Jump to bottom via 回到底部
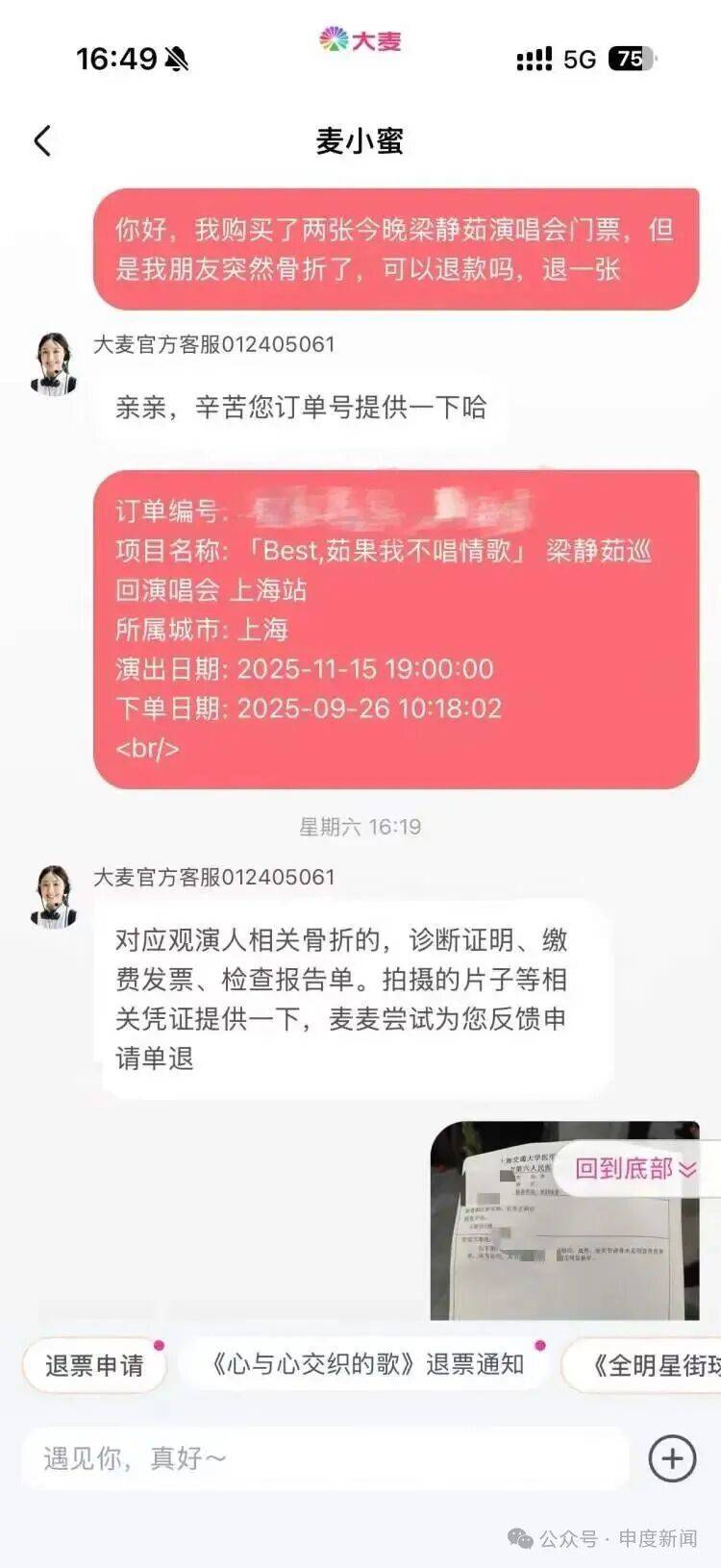Image resolution: width=721 pixels, height=1568 pixels. coord(634,1168)
